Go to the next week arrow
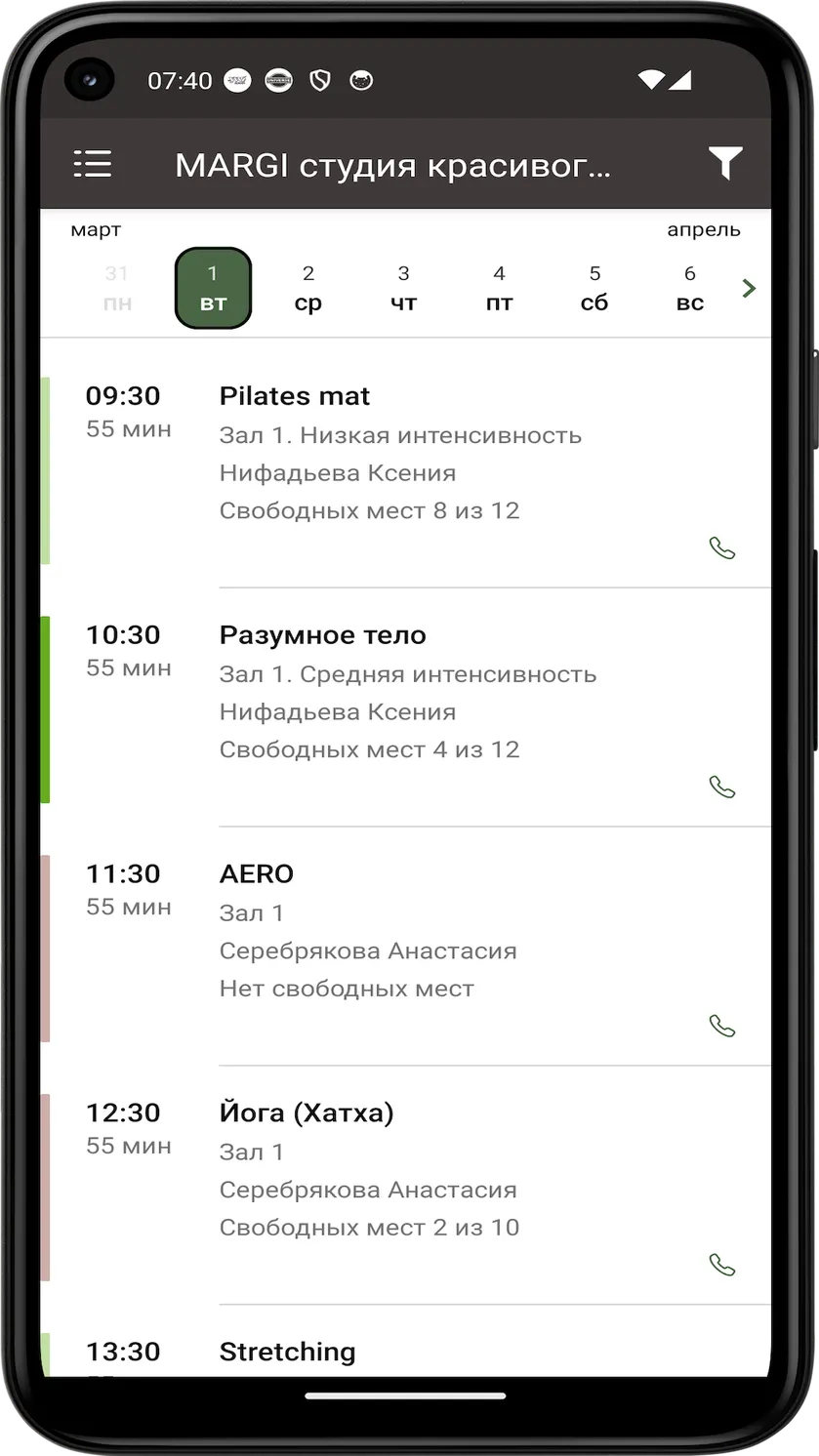This screenshot has height=1456, width=819. tap(749, 288)
